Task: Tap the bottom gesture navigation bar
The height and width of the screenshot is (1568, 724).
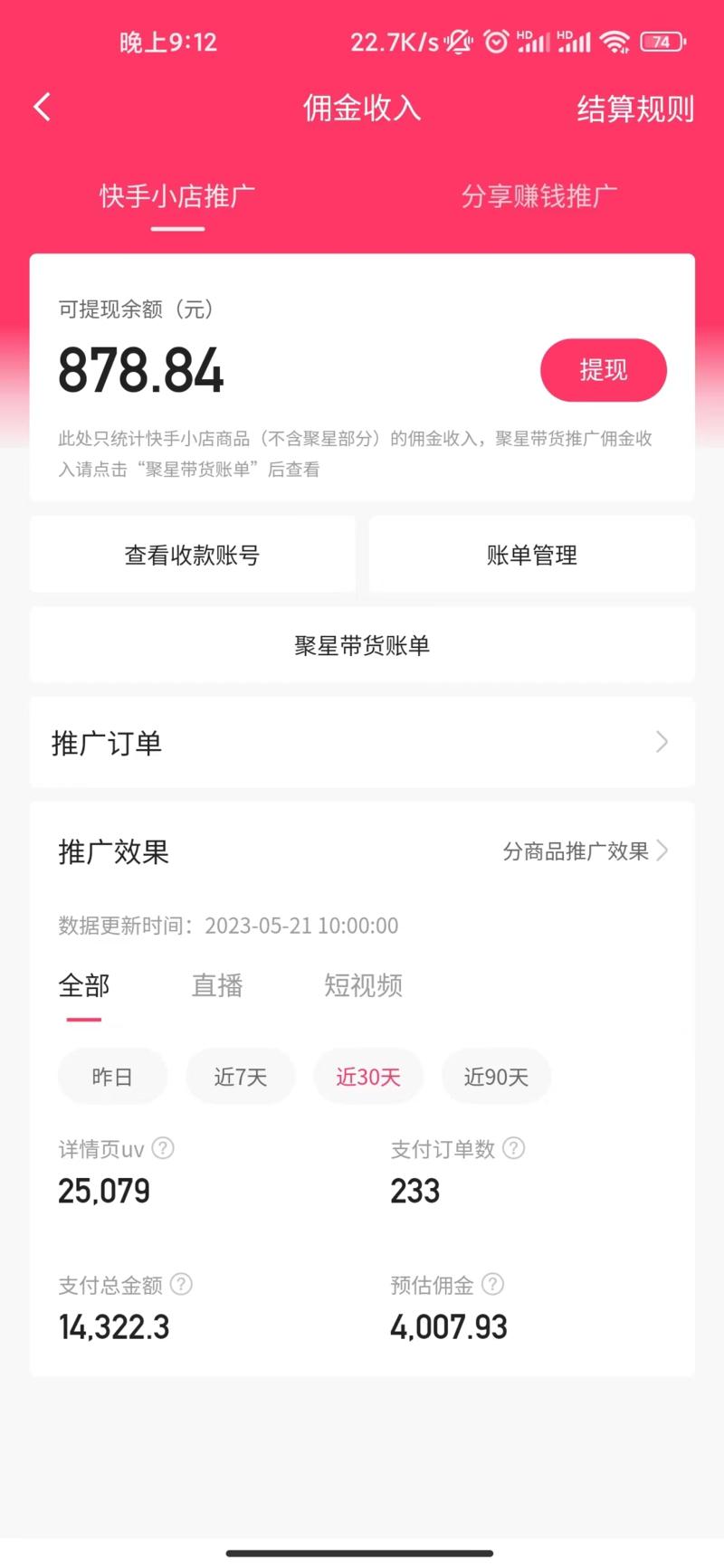Action: coord(362,1551)
